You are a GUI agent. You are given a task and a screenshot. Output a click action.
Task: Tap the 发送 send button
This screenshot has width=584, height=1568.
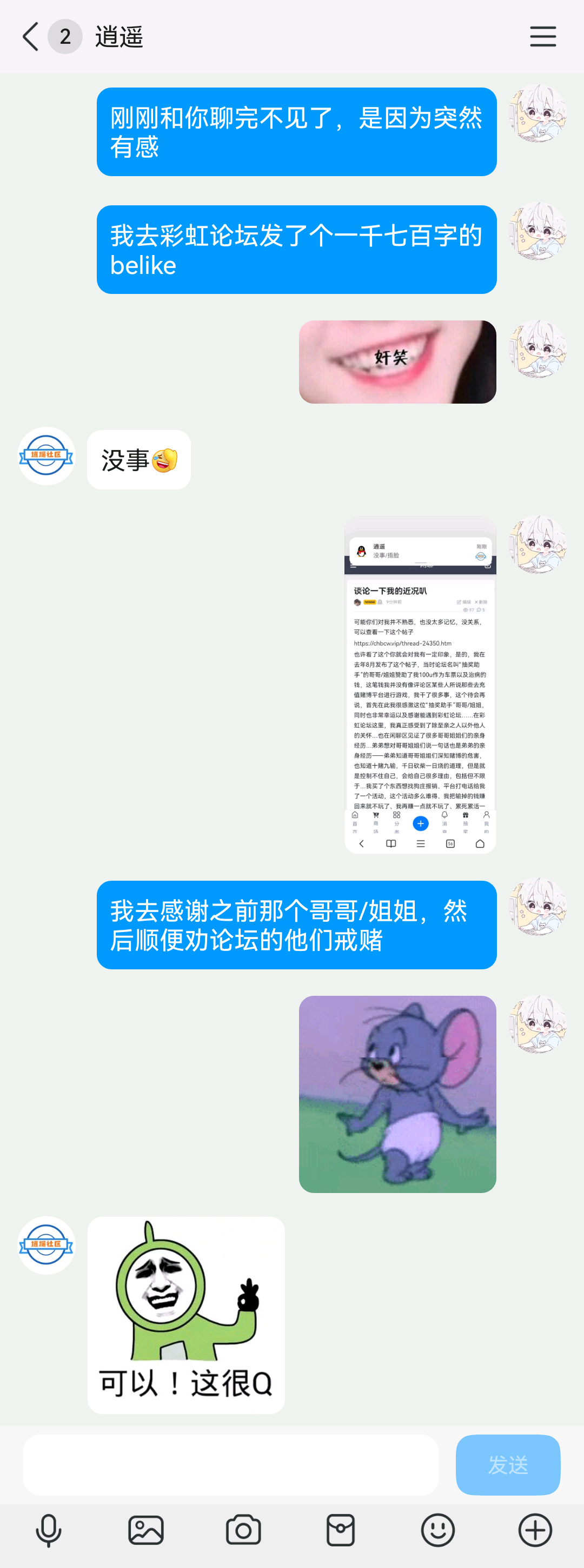[x=507, y=1464]
